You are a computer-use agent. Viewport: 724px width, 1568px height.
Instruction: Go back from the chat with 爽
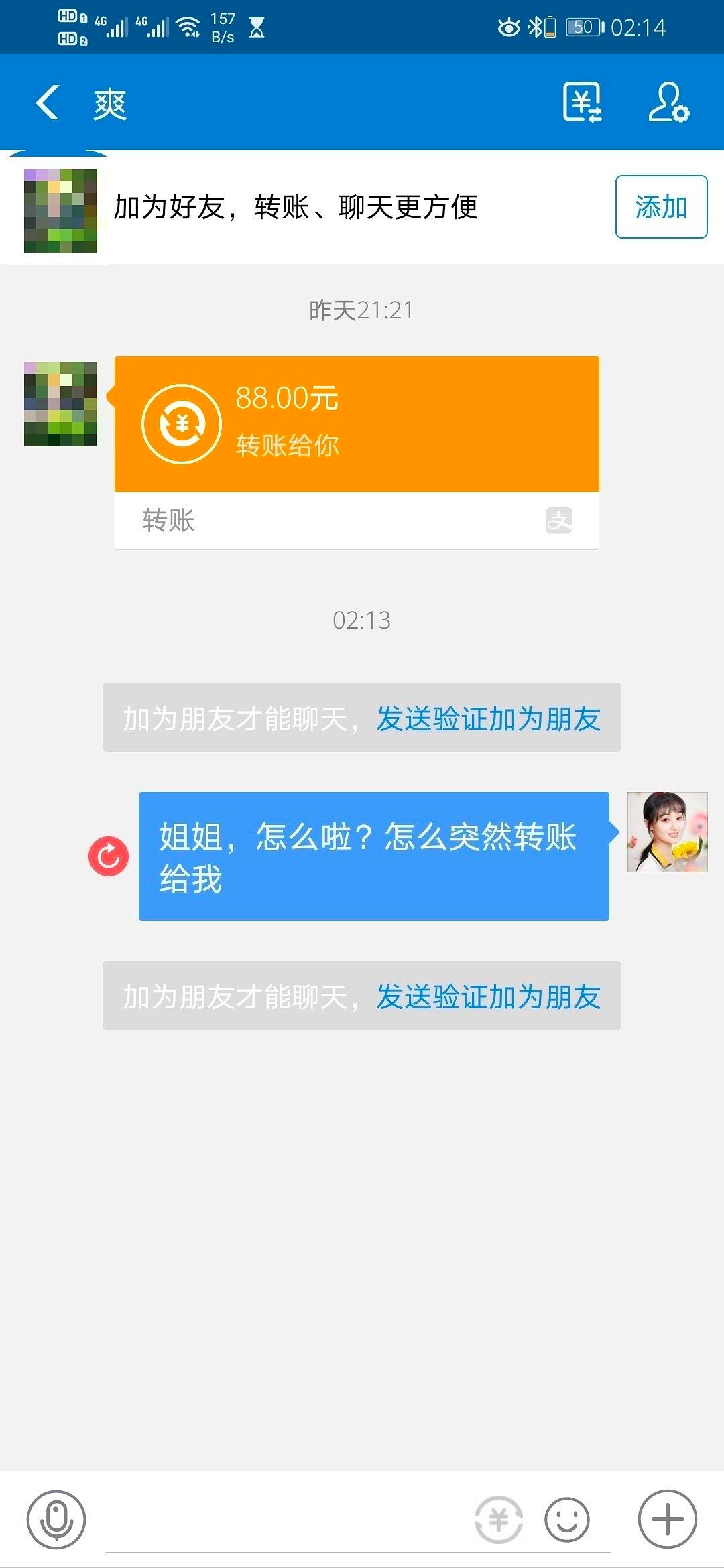[x=48, y=103]
